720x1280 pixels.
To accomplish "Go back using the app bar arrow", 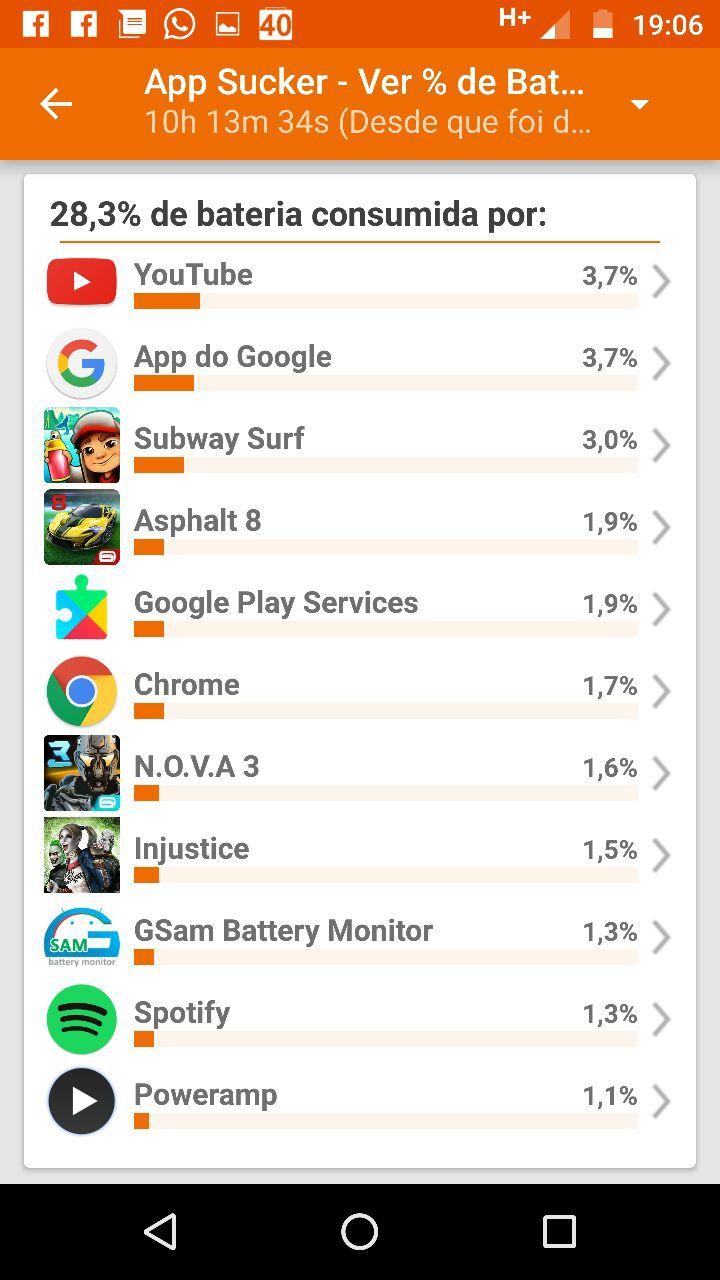I will 56,103.
